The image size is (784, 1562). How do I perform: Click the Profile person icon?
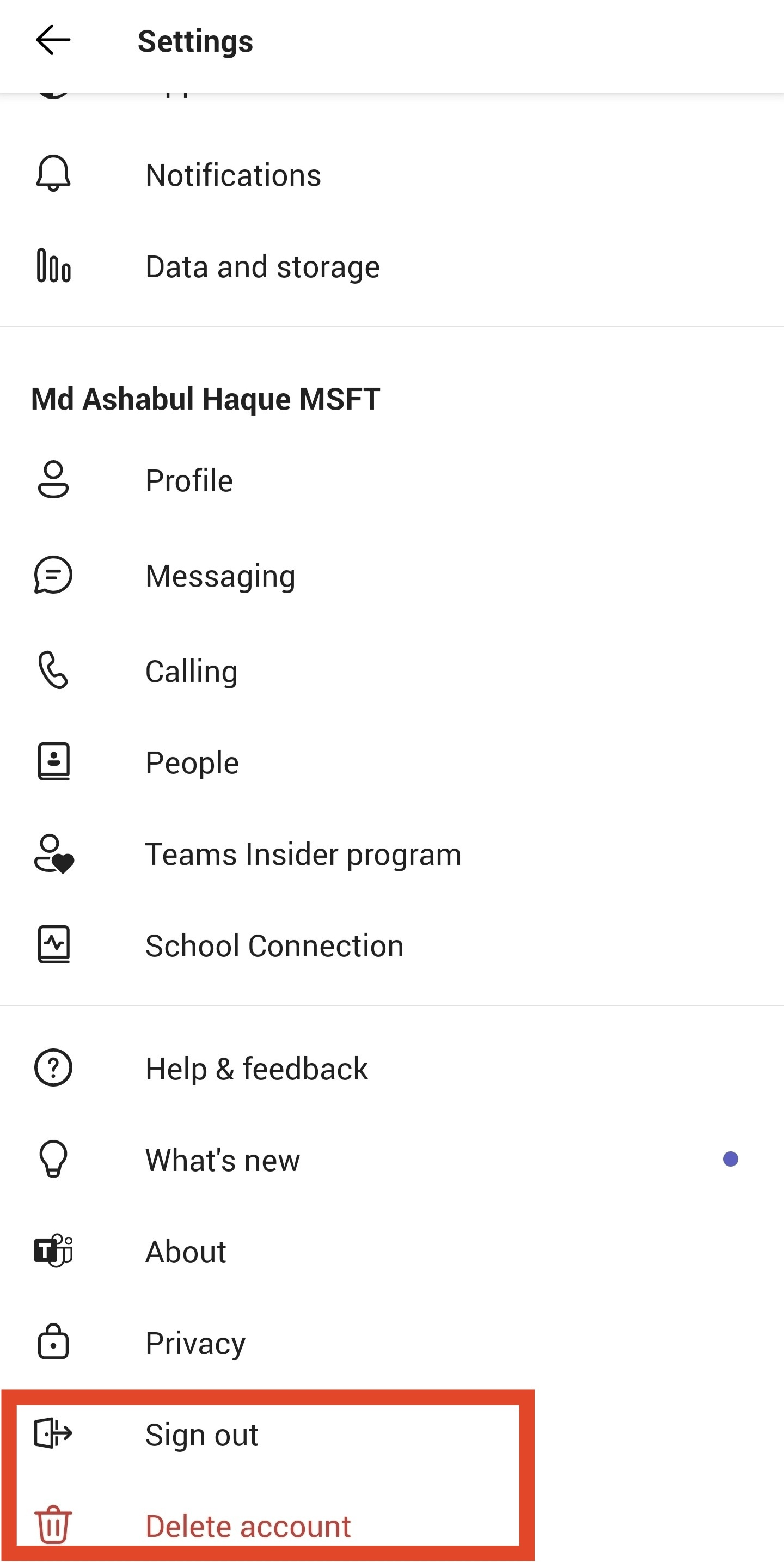(x=53, y=480)
